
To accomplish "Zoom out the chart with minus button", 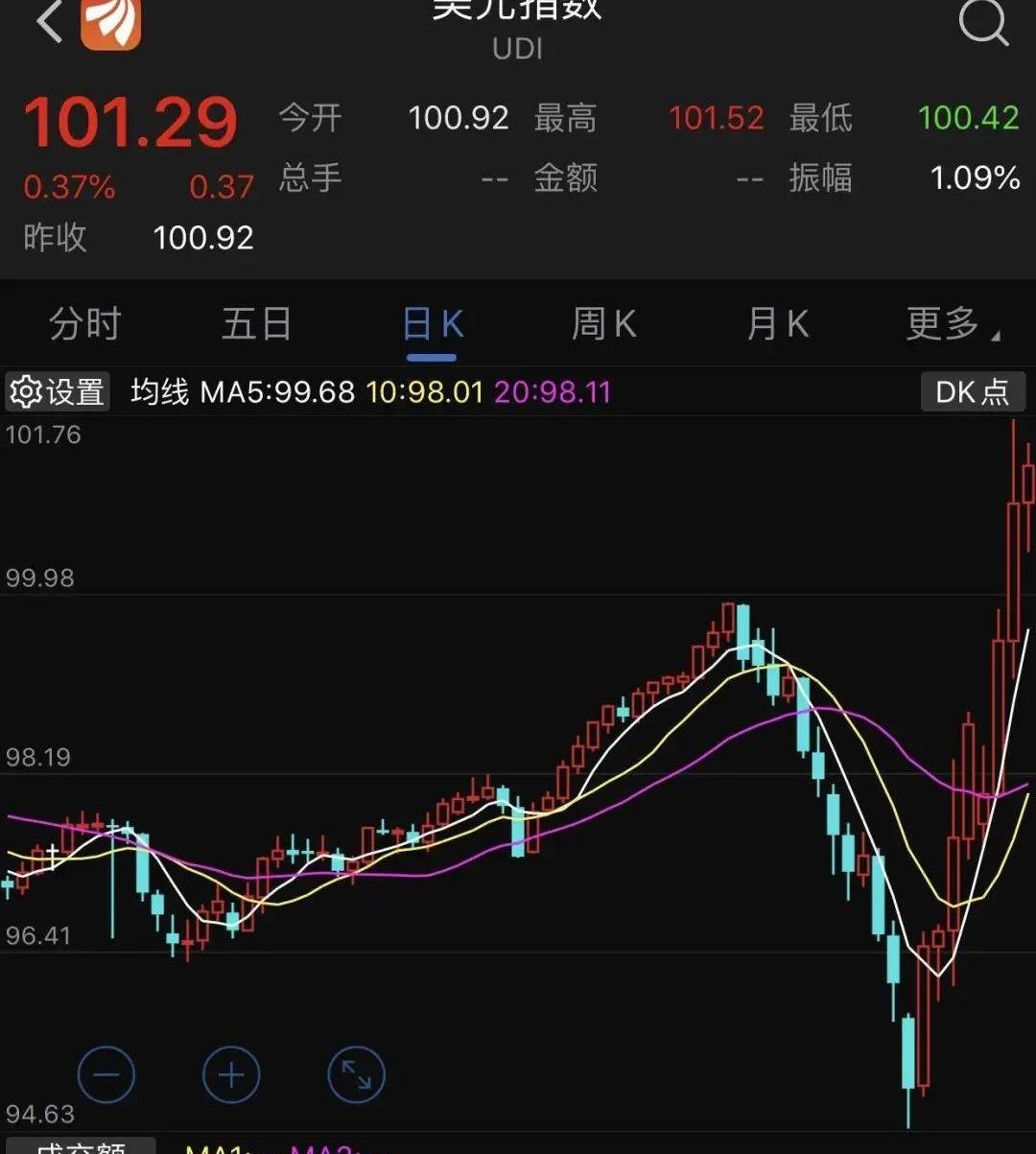I will [x=106, y=1074].
